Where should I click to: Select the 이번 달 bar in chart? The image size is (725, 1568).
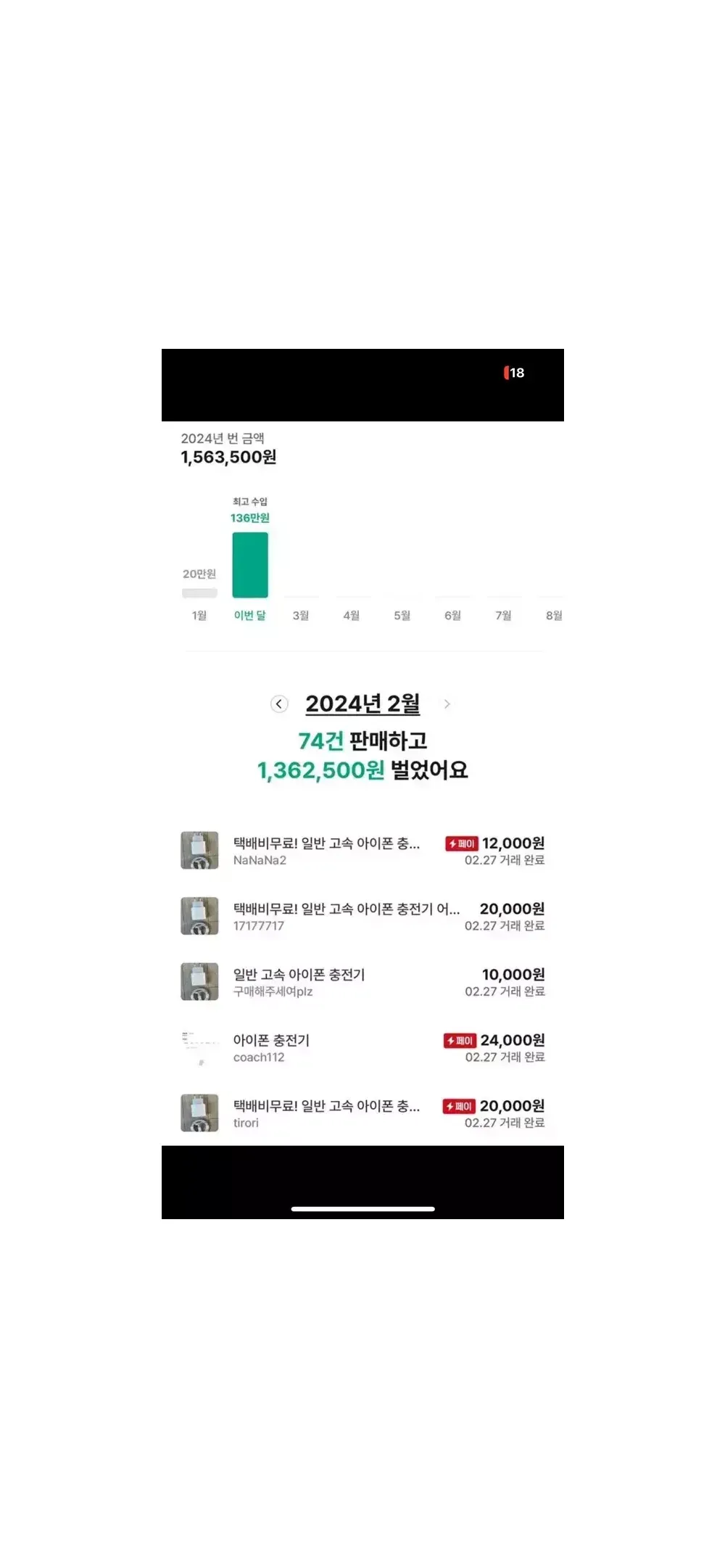tap(250, 565)
